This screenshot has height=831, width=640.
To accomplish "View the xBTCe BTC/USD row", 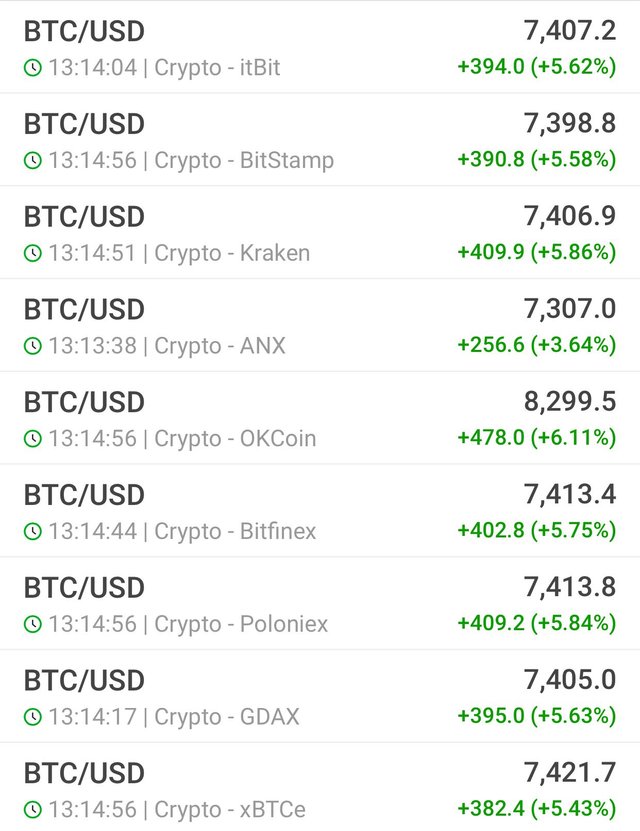I will tap(320, 790).
